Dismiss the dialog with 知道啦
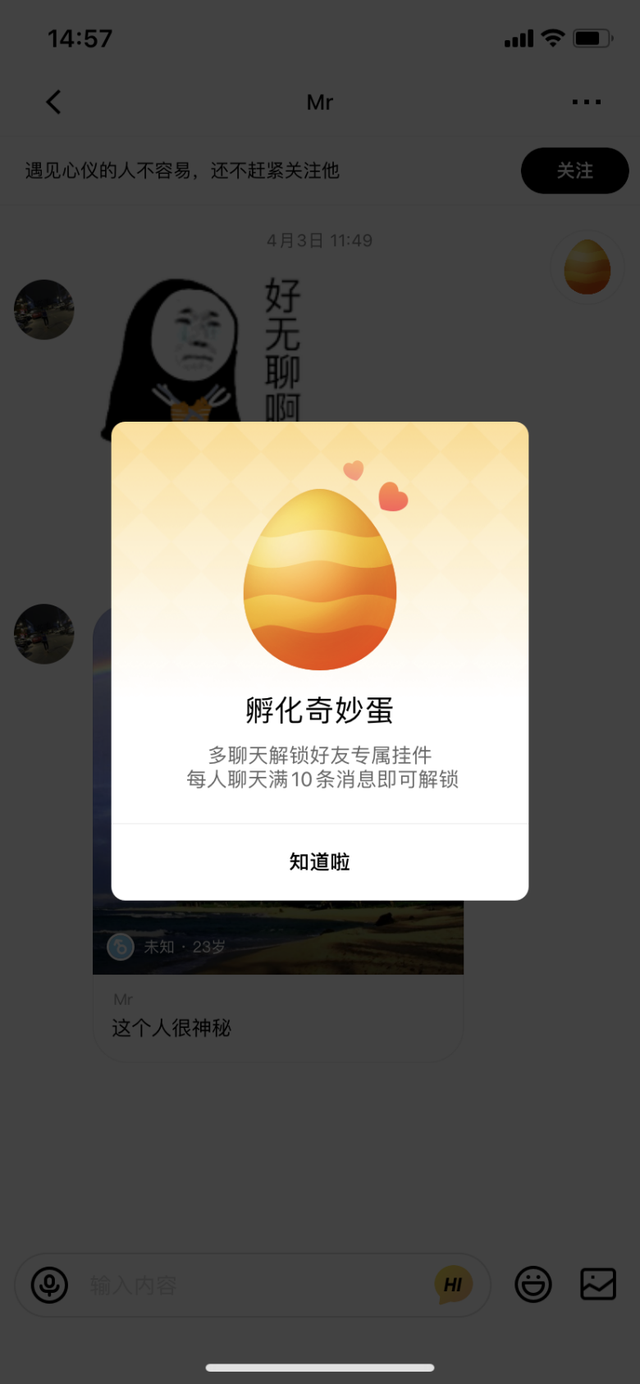This screenshot has height=1384, width=640. 320,862
